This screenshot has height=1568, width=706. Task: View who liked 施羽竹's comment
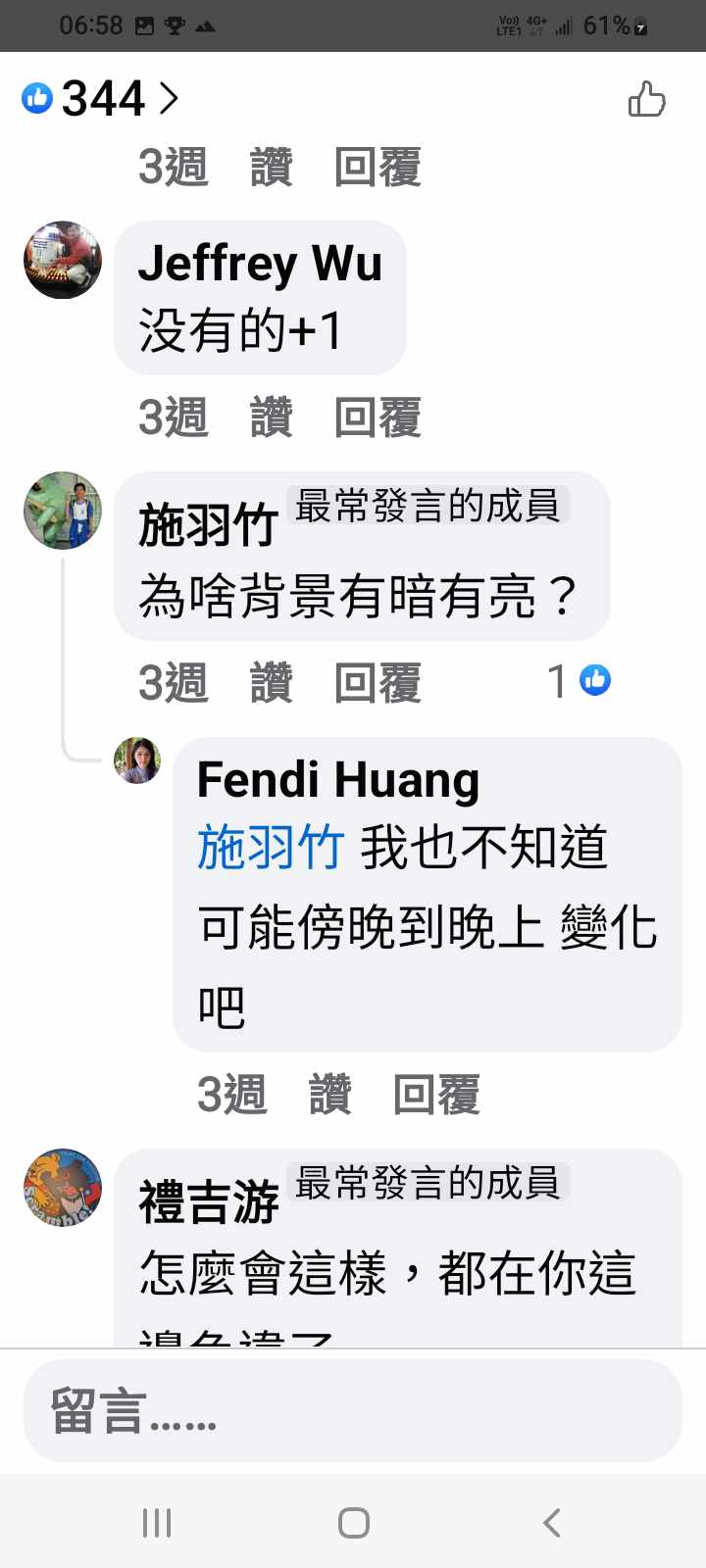(580, 680)
